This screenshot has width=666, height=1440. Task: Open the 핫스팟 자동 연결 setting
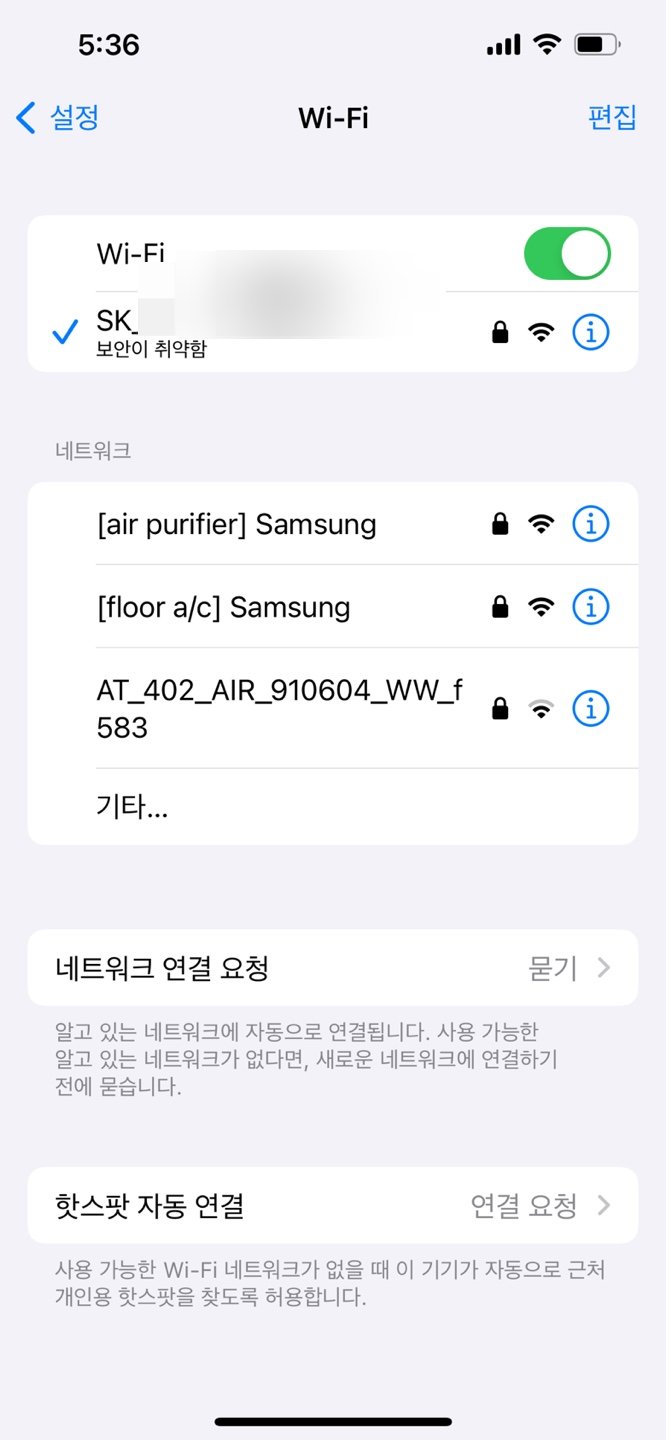pos(332,1205)
